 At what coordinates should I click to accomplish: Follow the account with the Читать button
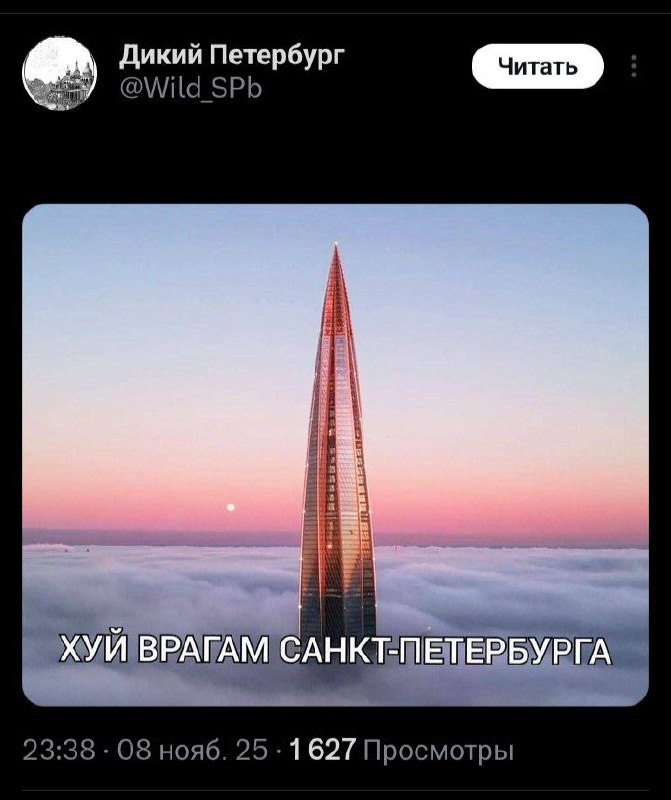point(537,67)
